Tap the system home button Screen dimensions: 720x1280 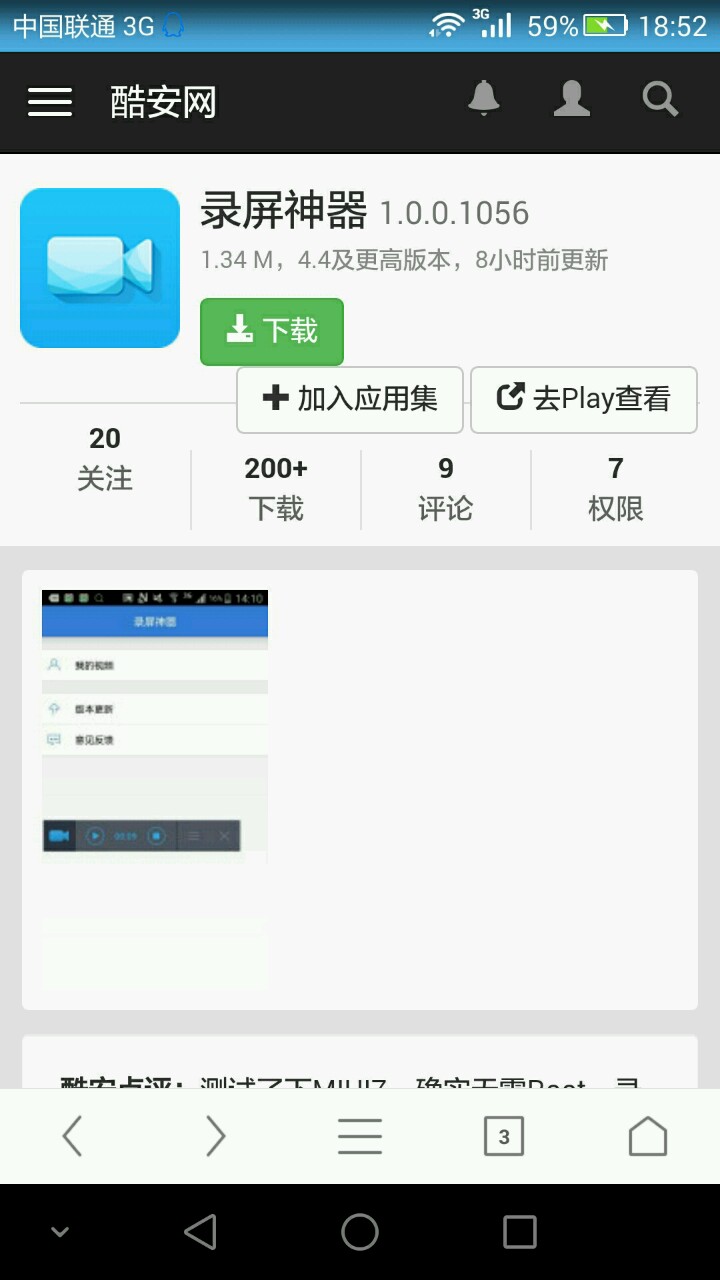point(360,1232)
